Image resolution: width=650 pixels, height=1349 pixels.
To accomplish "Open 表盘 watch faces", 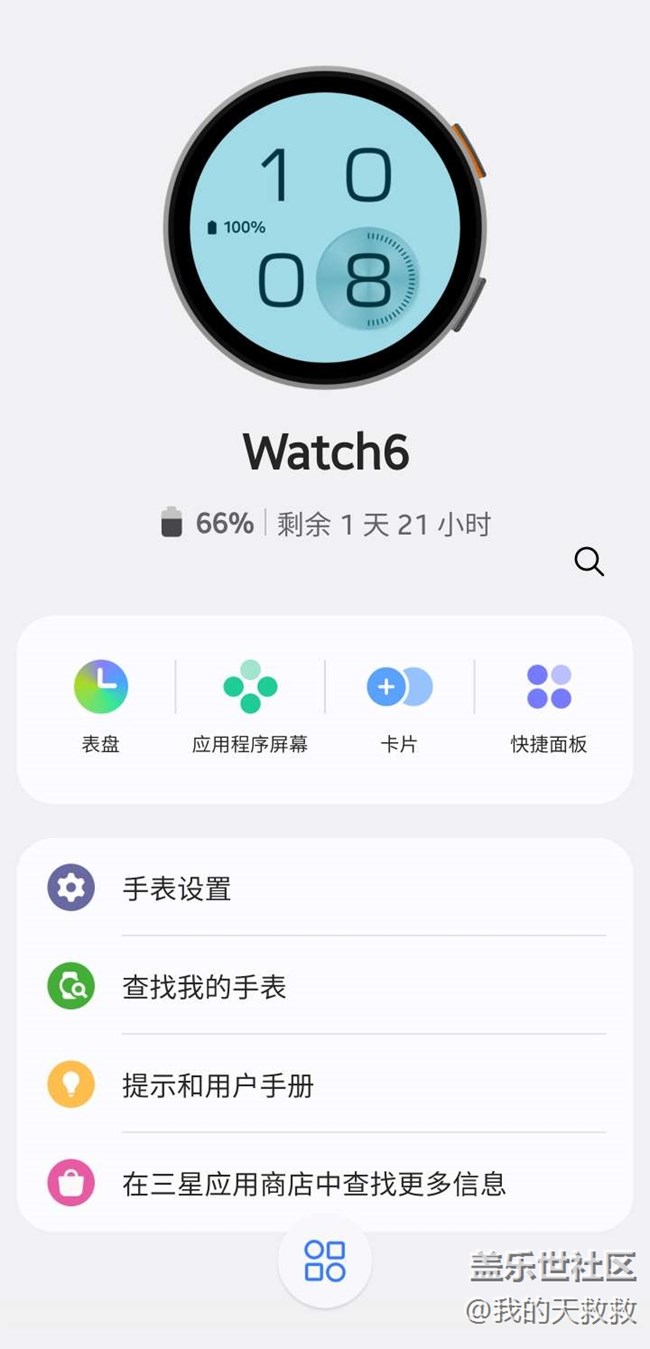I will 101,705.
